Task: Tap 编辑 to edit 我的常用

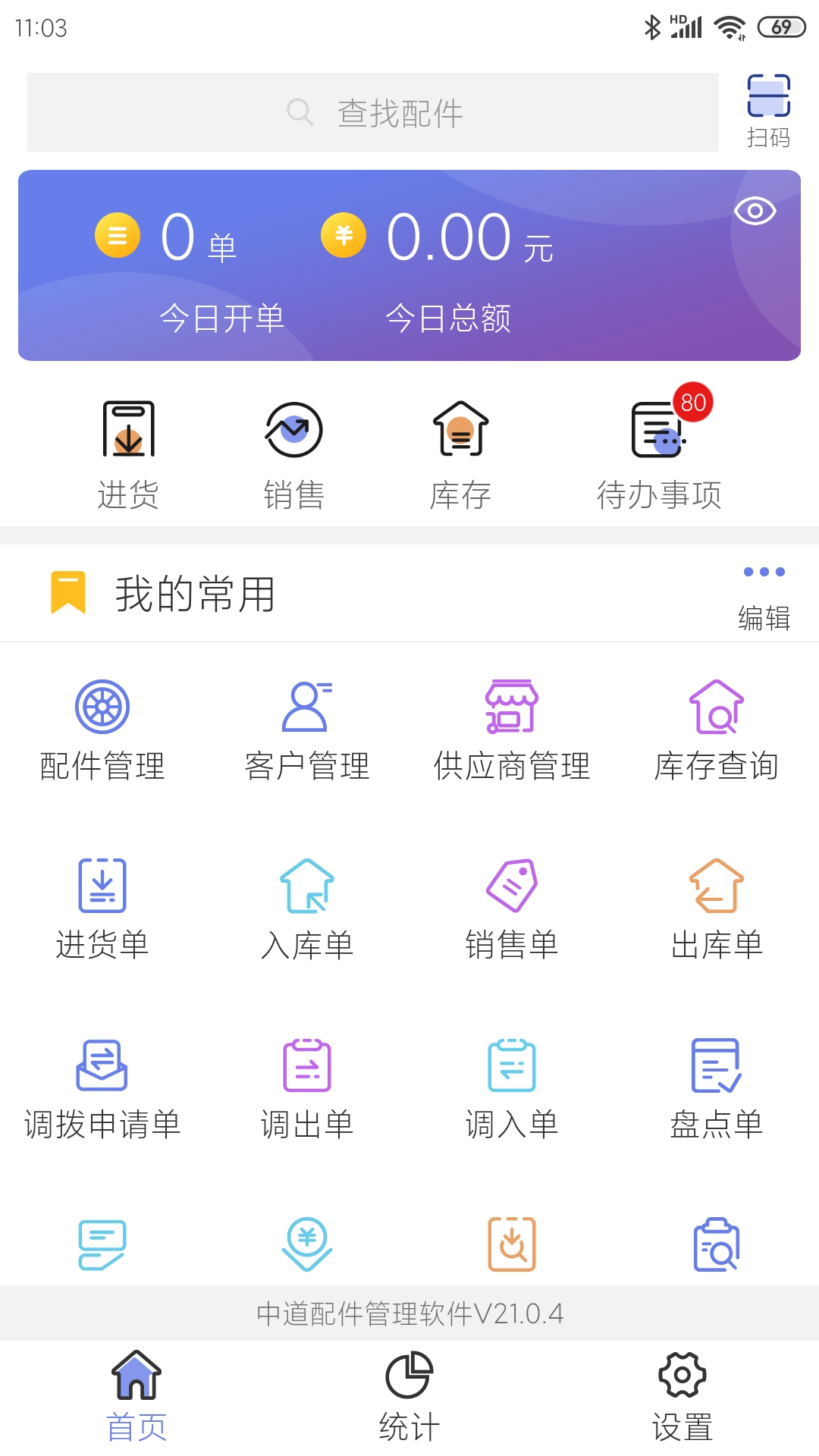Action: coord(764,598)
